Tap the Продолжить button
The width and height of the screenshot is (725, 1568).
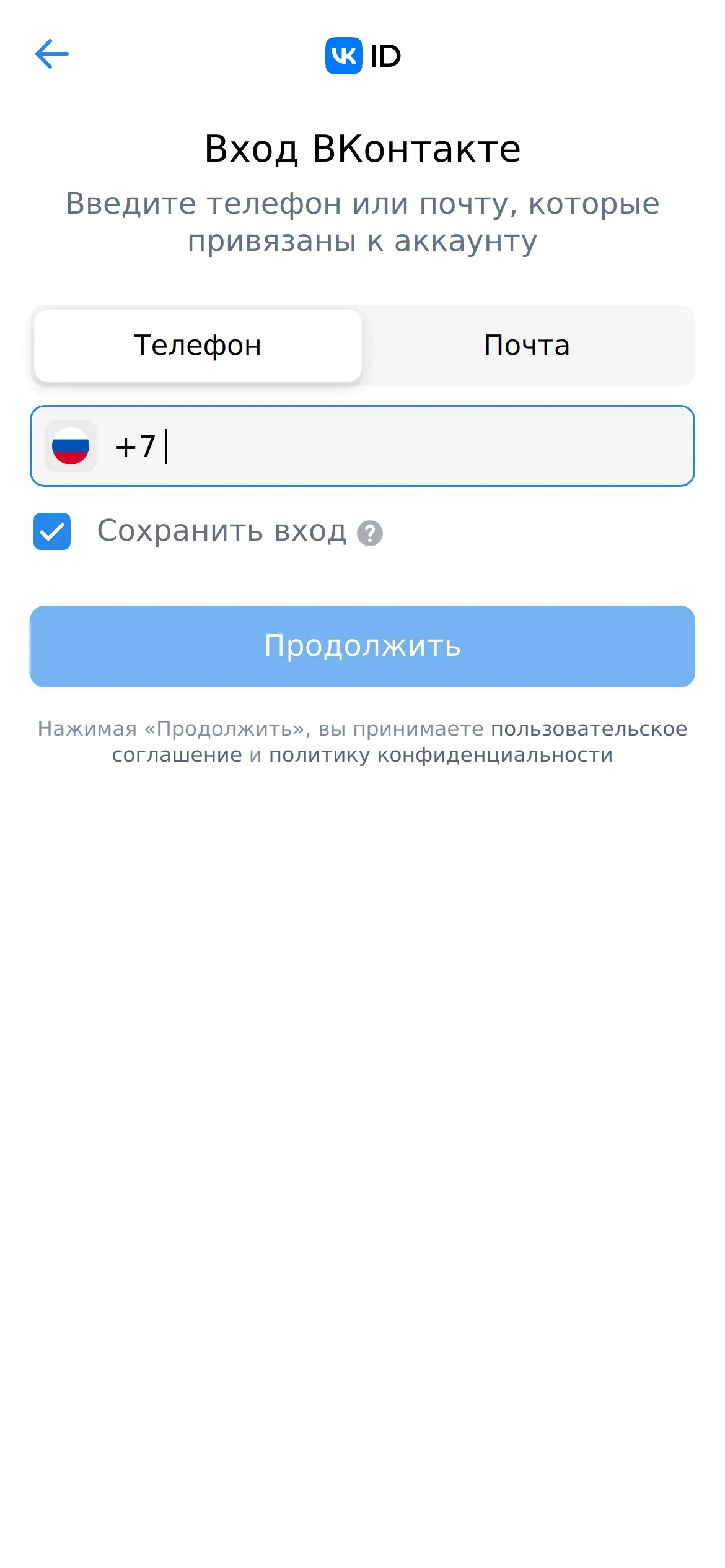tap(362, 647)
